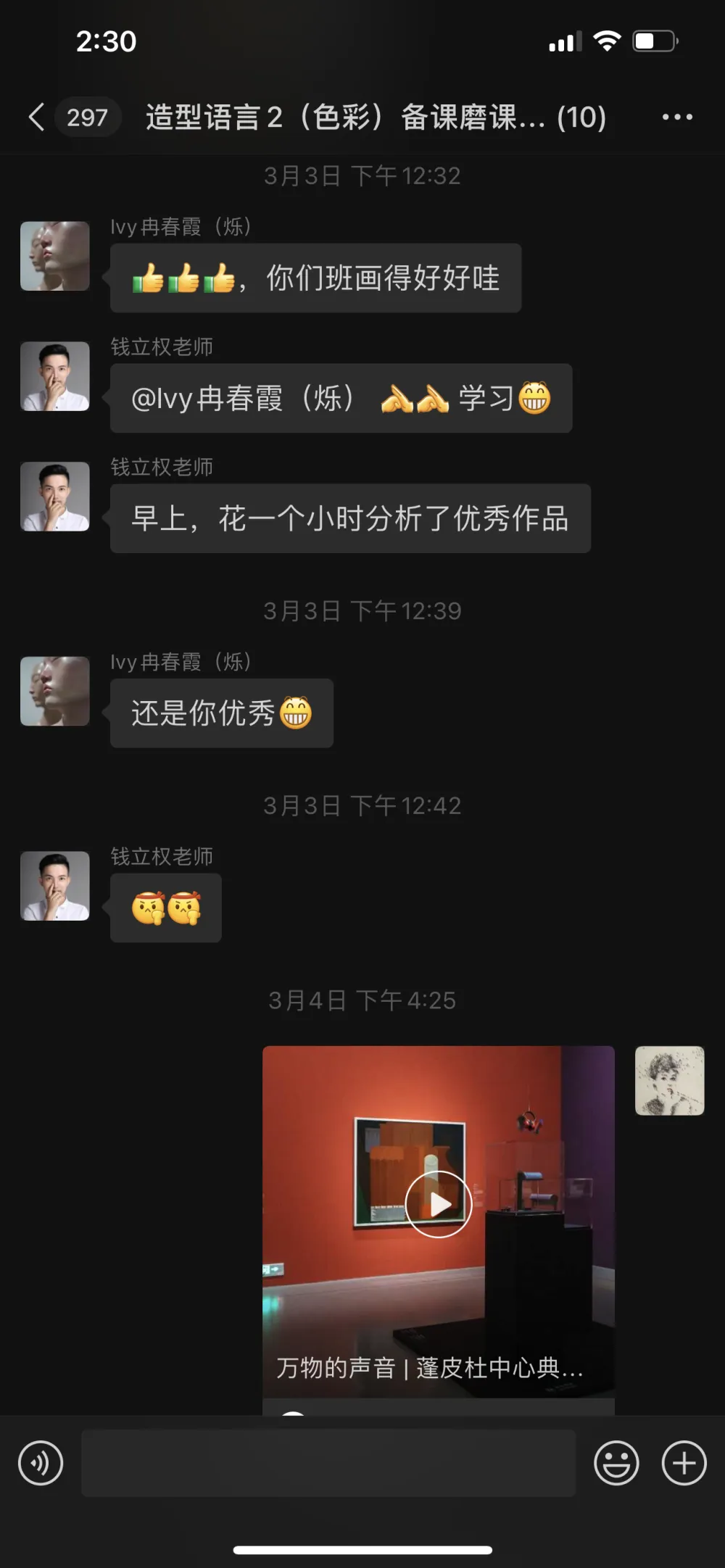Open the sketch portrait avatar profile

[669, 1080]
